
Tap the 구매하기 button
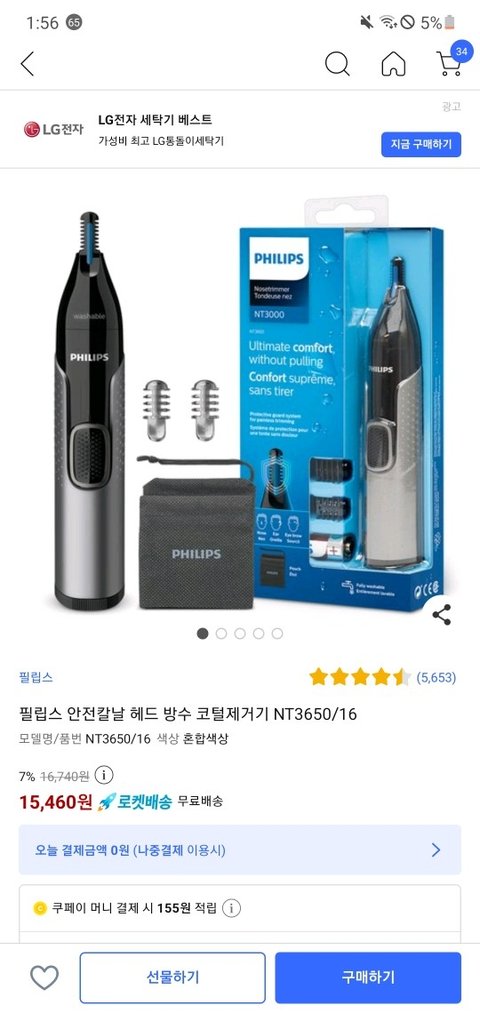(368, 977)
